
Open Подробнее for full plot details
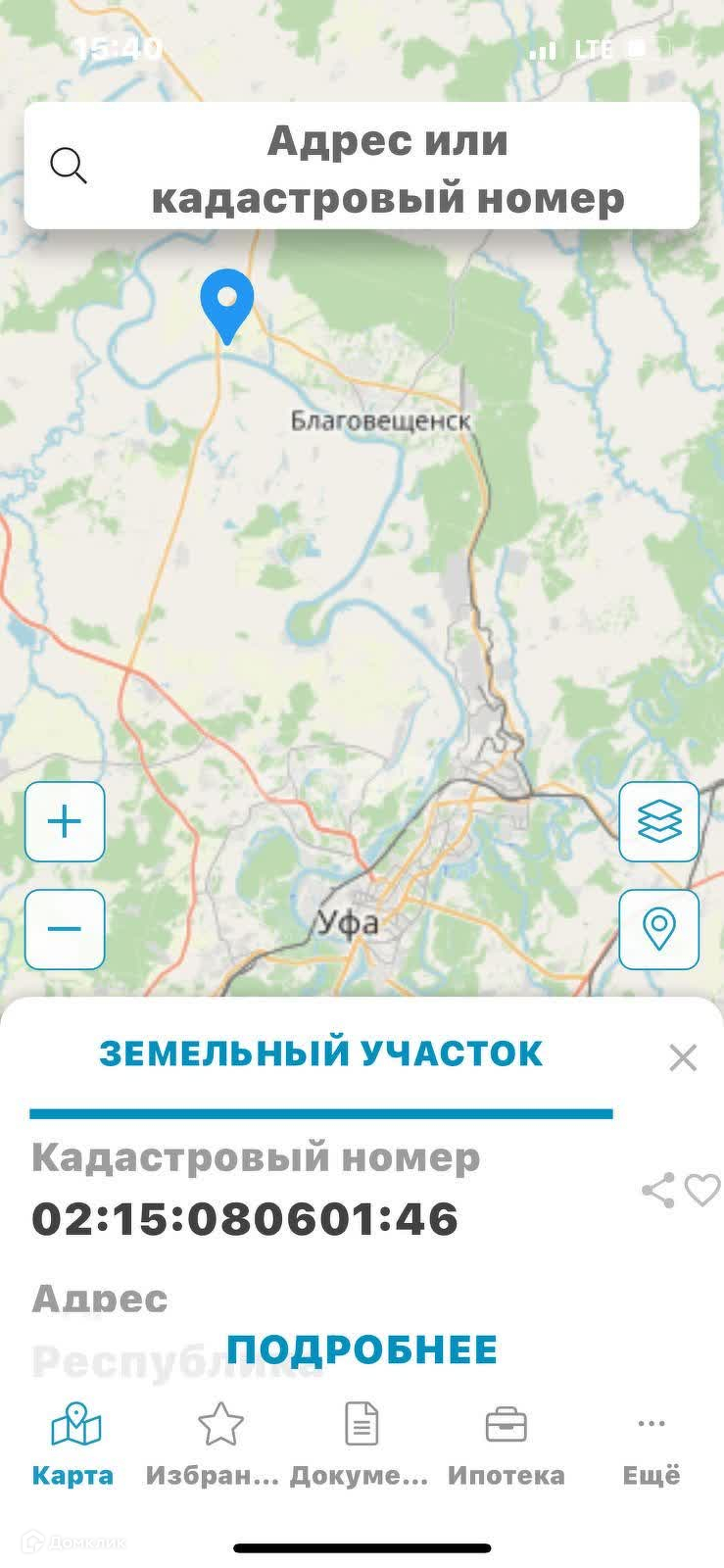pos(362,1350)
